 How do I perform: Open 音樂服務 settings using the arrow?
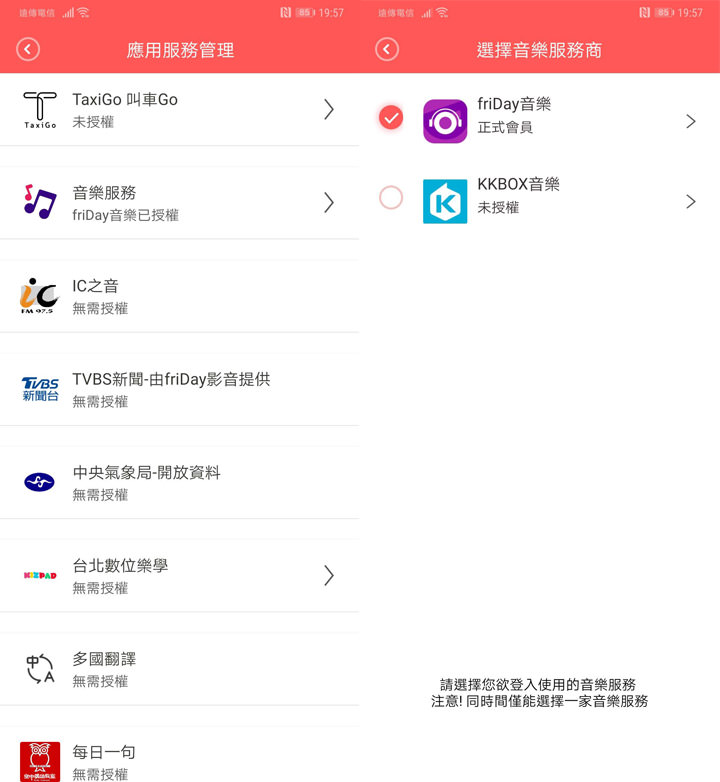click(328, 202)
